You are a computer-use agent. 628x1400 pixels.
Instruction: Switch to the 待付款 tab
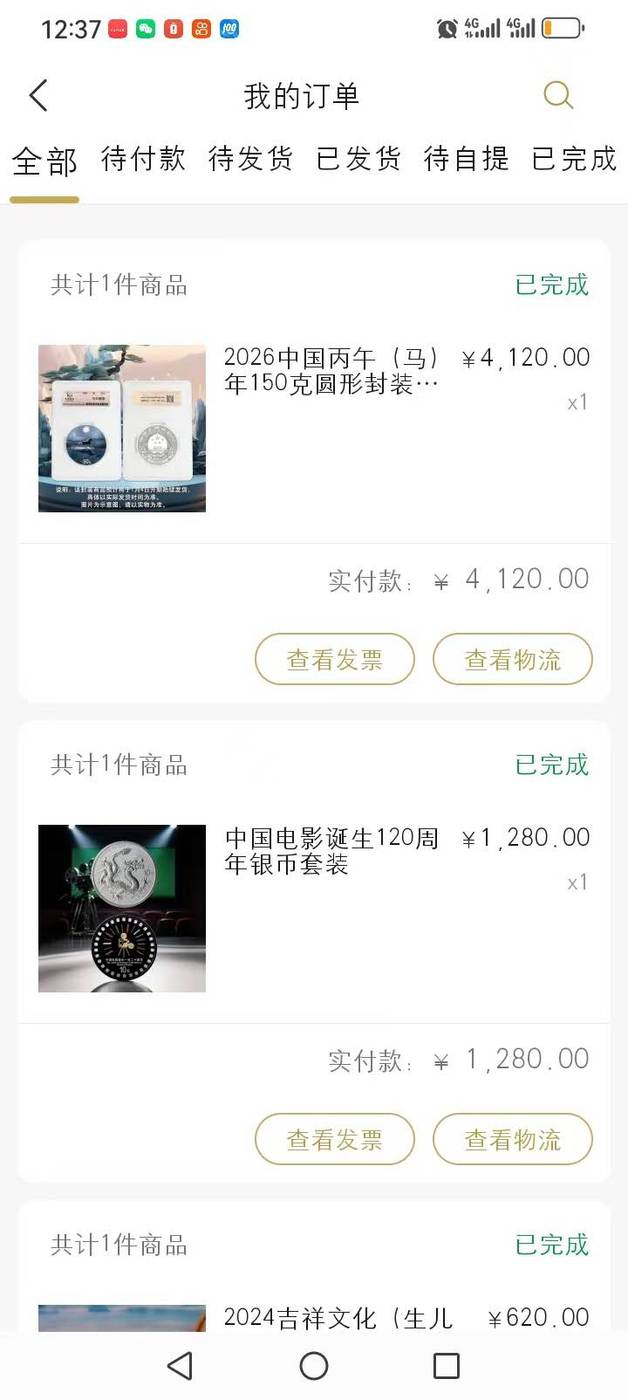pos(143,159)
